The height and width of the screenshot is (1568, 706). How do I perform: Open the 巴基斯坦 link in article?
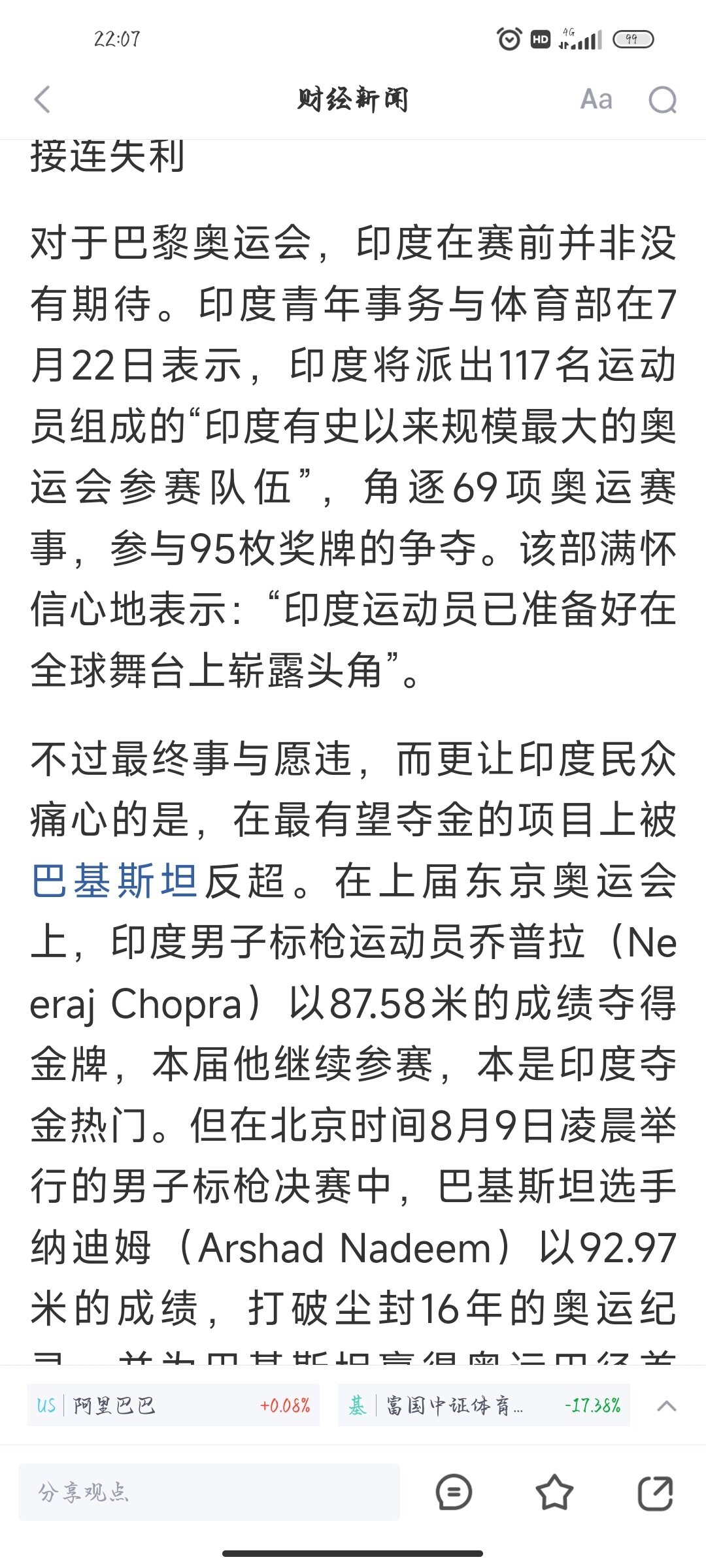point(114,881)
